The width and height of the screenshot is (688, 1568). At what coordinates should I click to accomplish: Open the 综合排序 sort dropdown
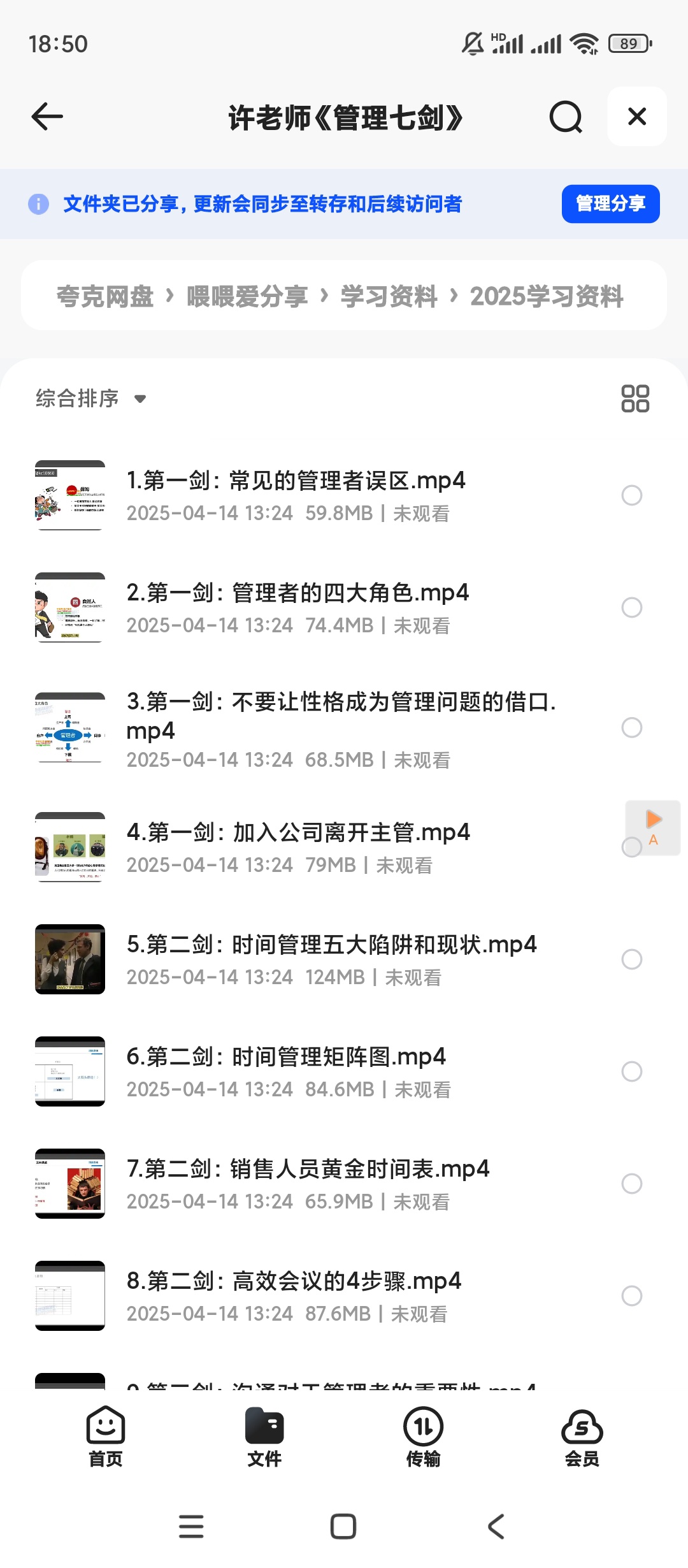click(x=89, y=398)
